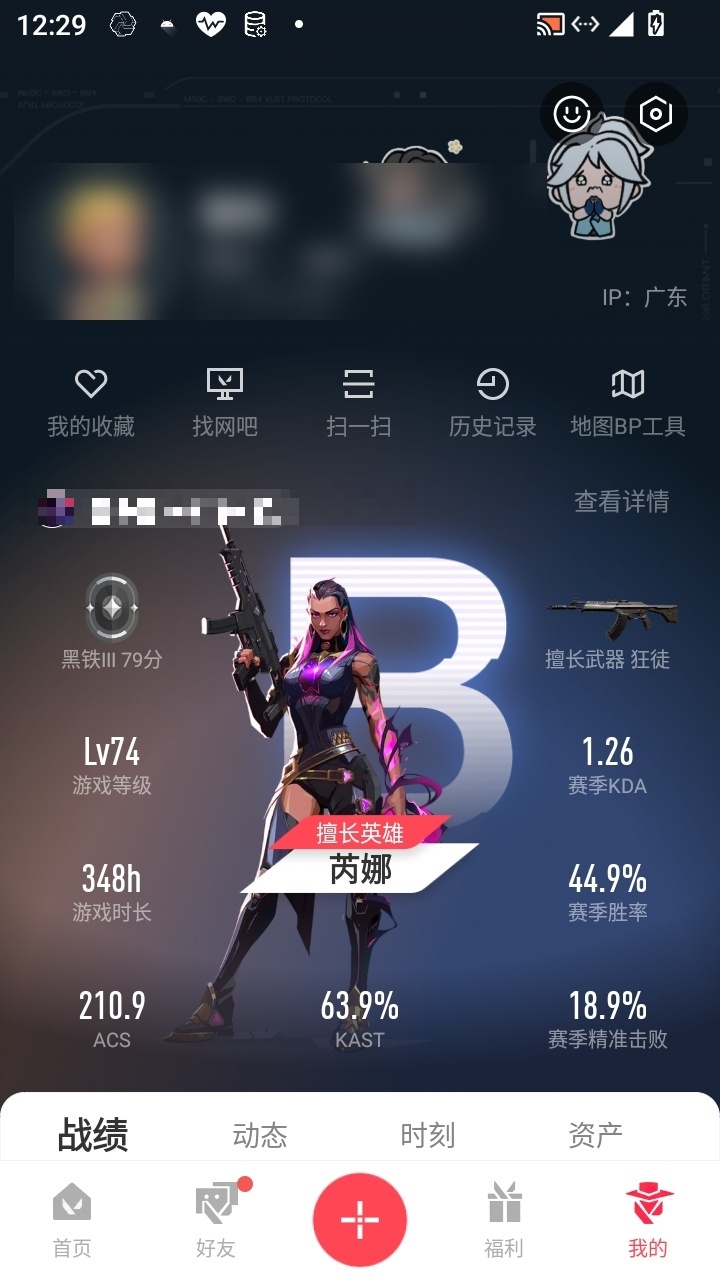The width and height of the screenshot is (720, 1280).
Task: Tap the red plus create button
Action: pyautogui.click(x=360, y=1220)
